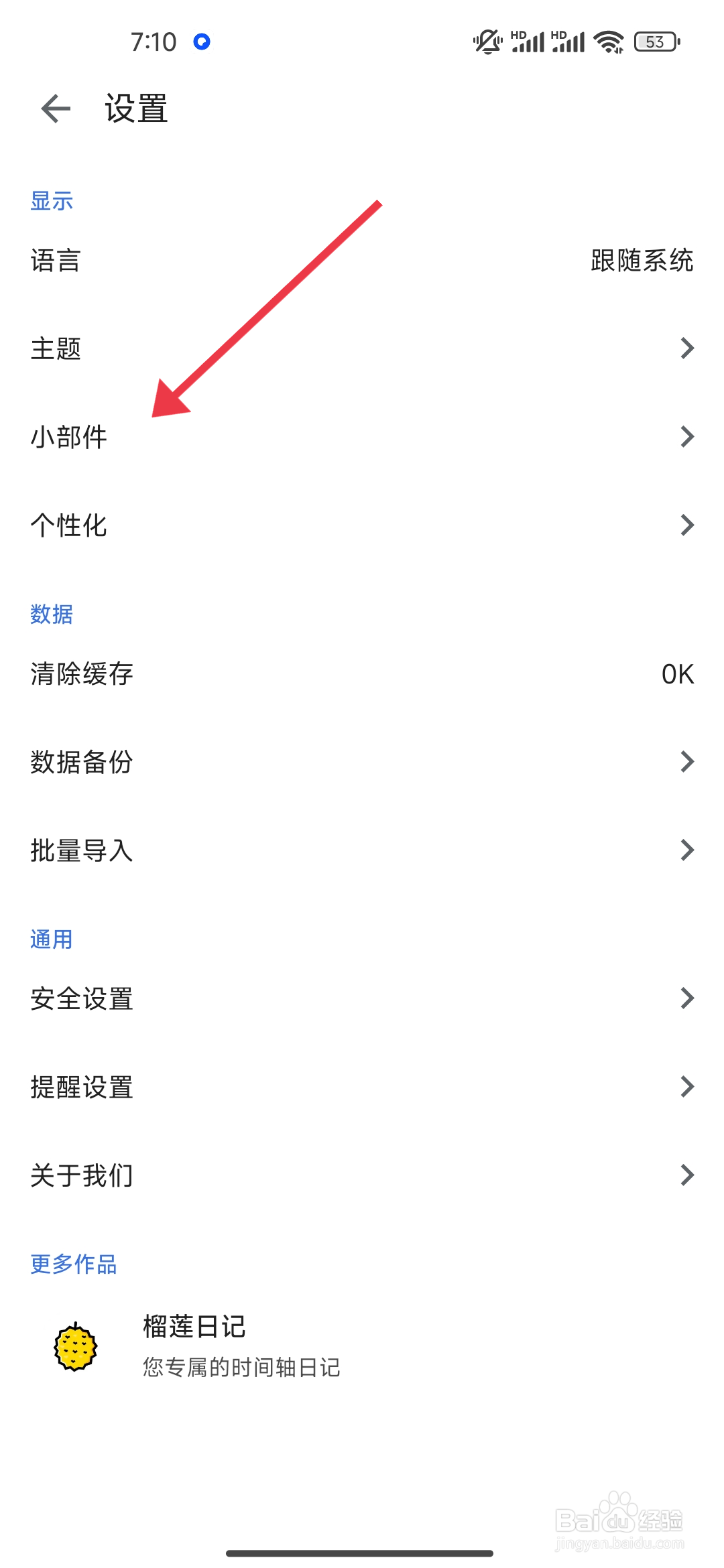Change the 语言 language from 跟随系统
Image resolution: width=724 pixels, height=1568 pixels.
coord(362,261)
